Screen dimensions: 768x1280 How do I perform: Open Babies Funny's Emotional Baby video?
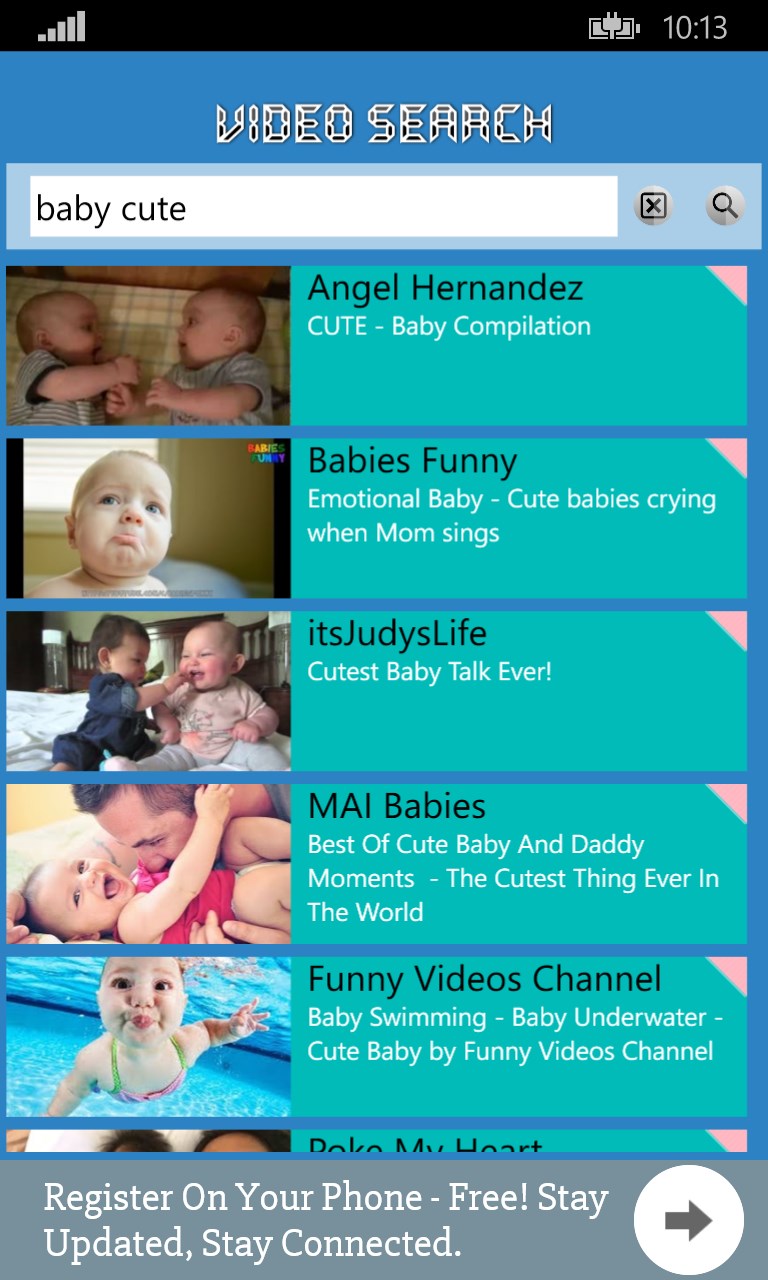[376, 518]
